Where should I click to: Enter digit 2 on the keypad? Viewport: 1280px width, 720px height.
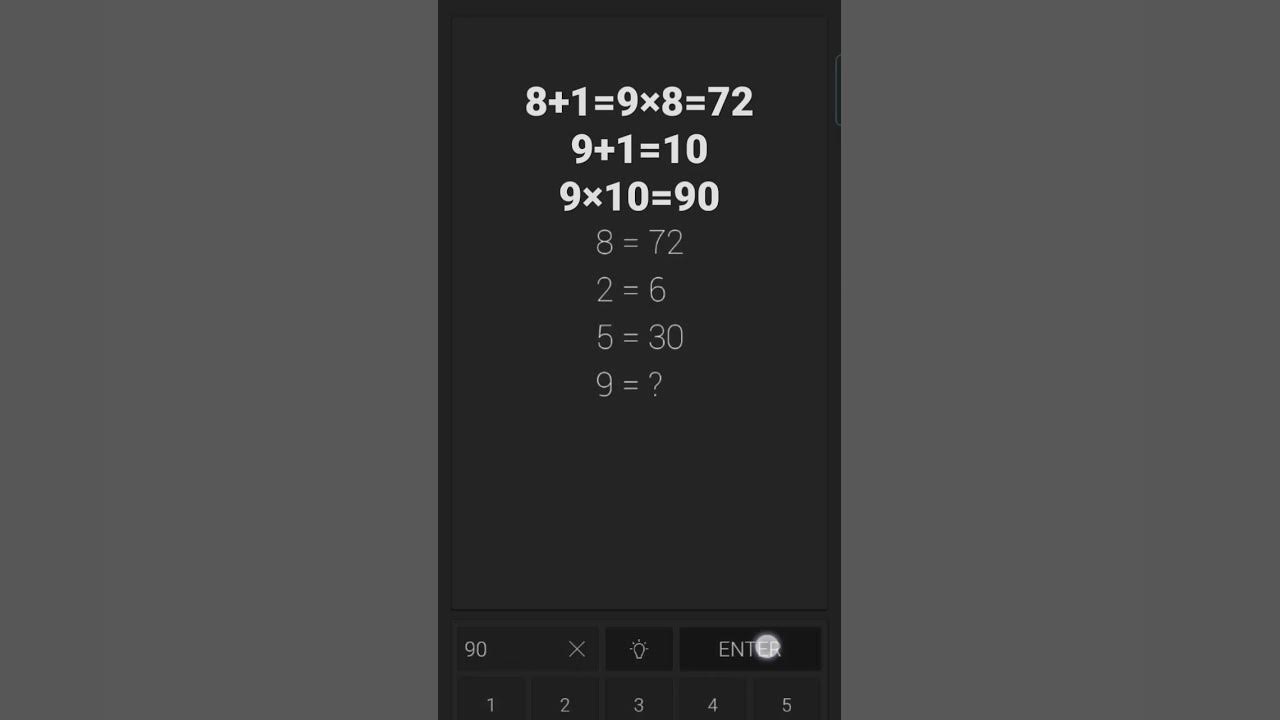click(x=565, y=702)
